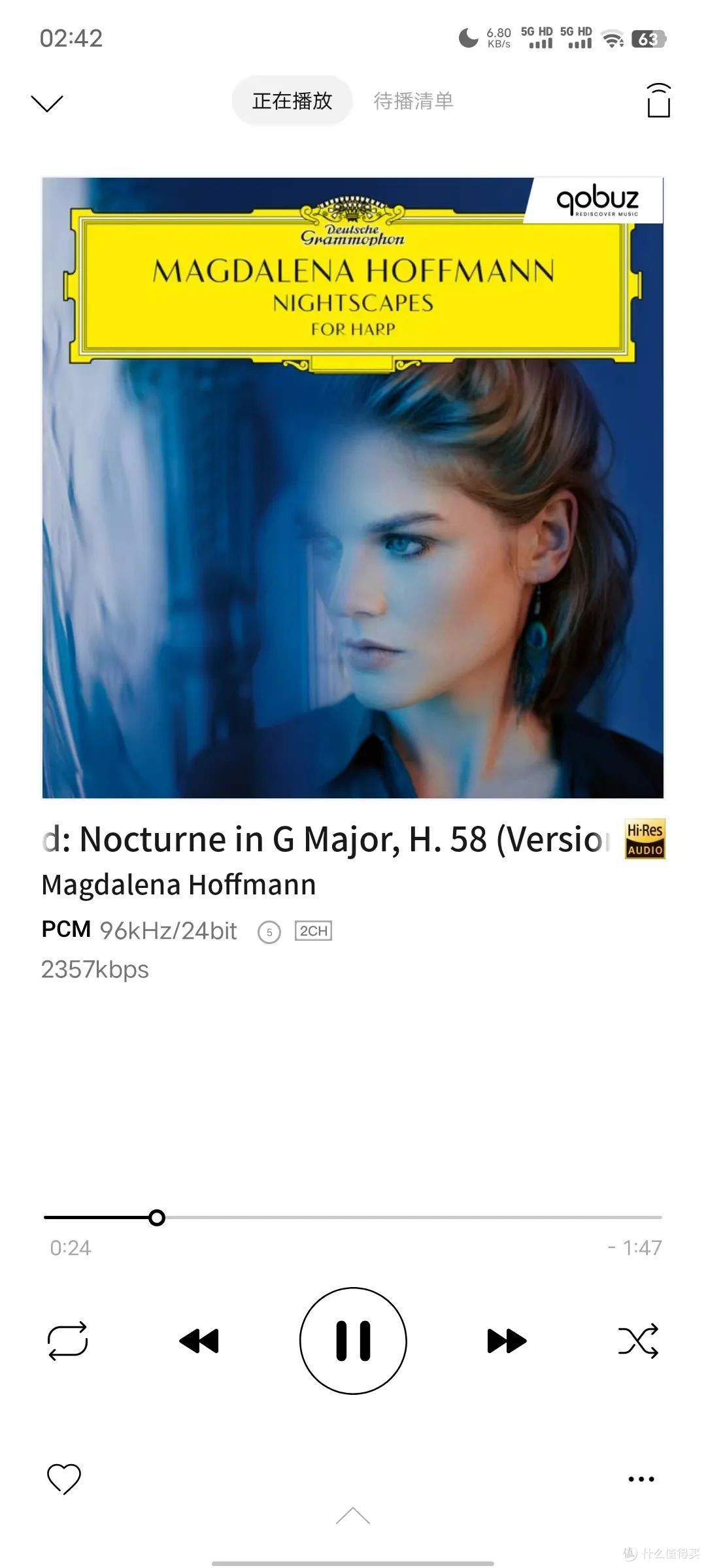Image resolution: width=706 pixels, height=1568 pixels.
Task: Add this track to favorites
Action: point(64,1478)
